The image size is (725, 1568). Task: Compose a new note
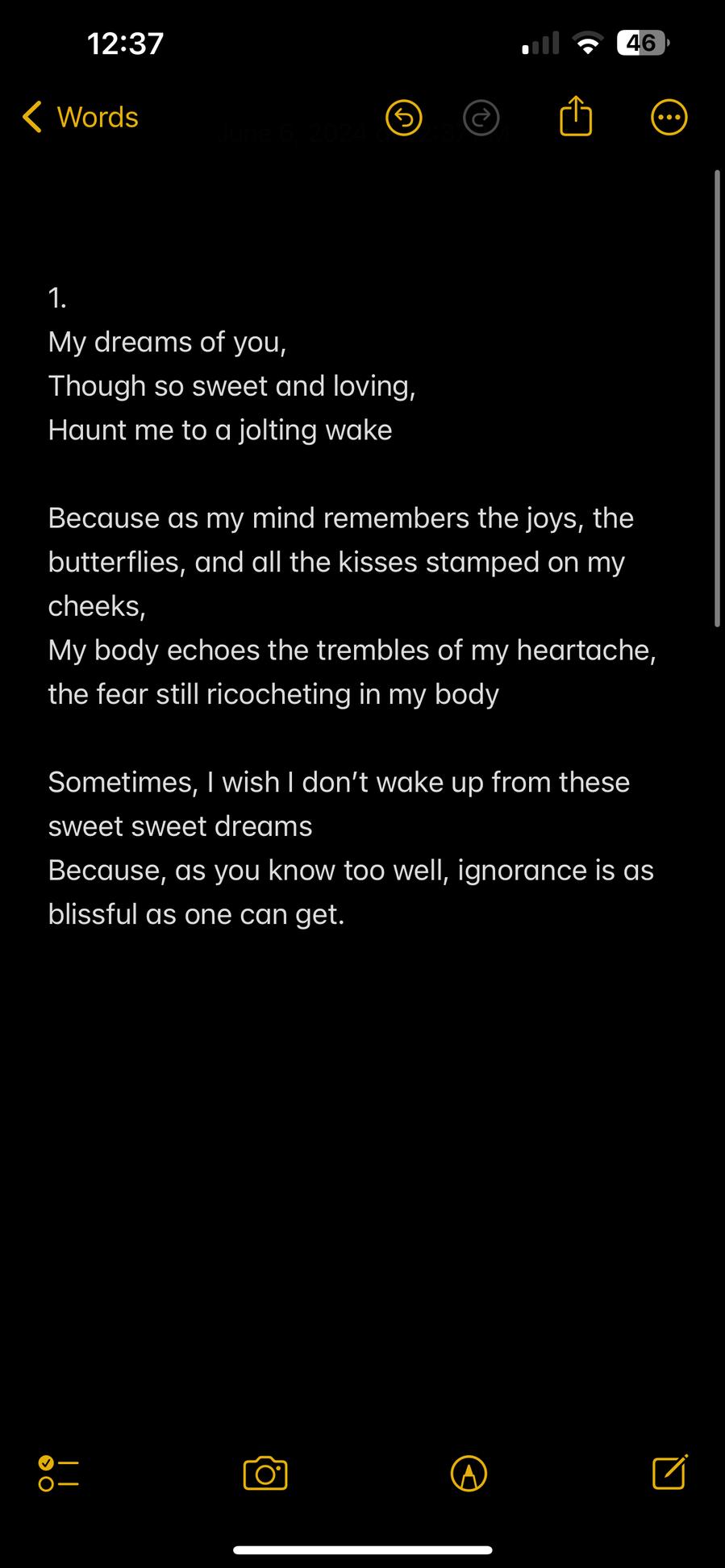[x=669, y=1472]
